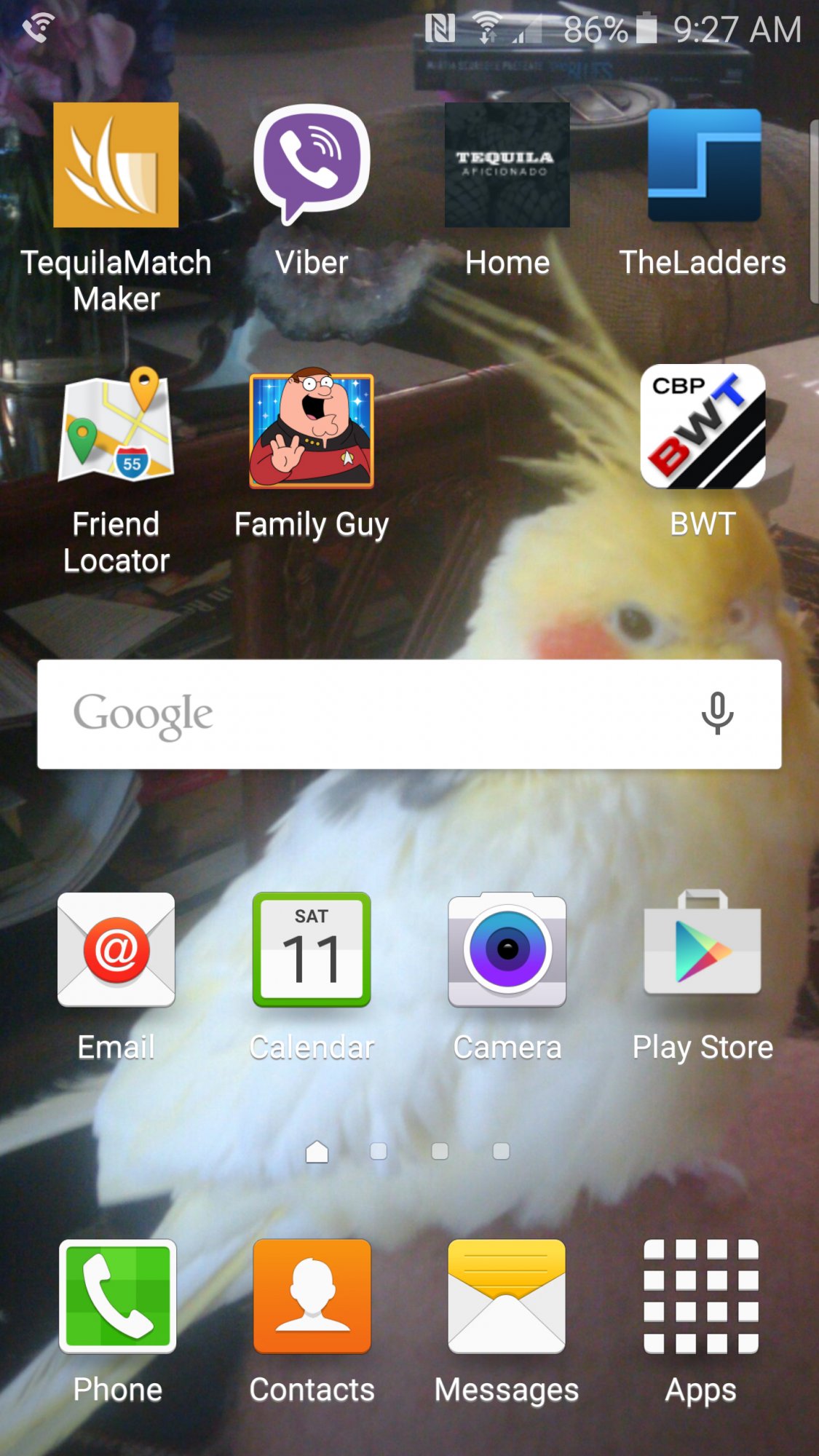The width and height of the screenshot is (819, 1456).
Task: Start Google voice search with microphone
Action: coord(717,714)
